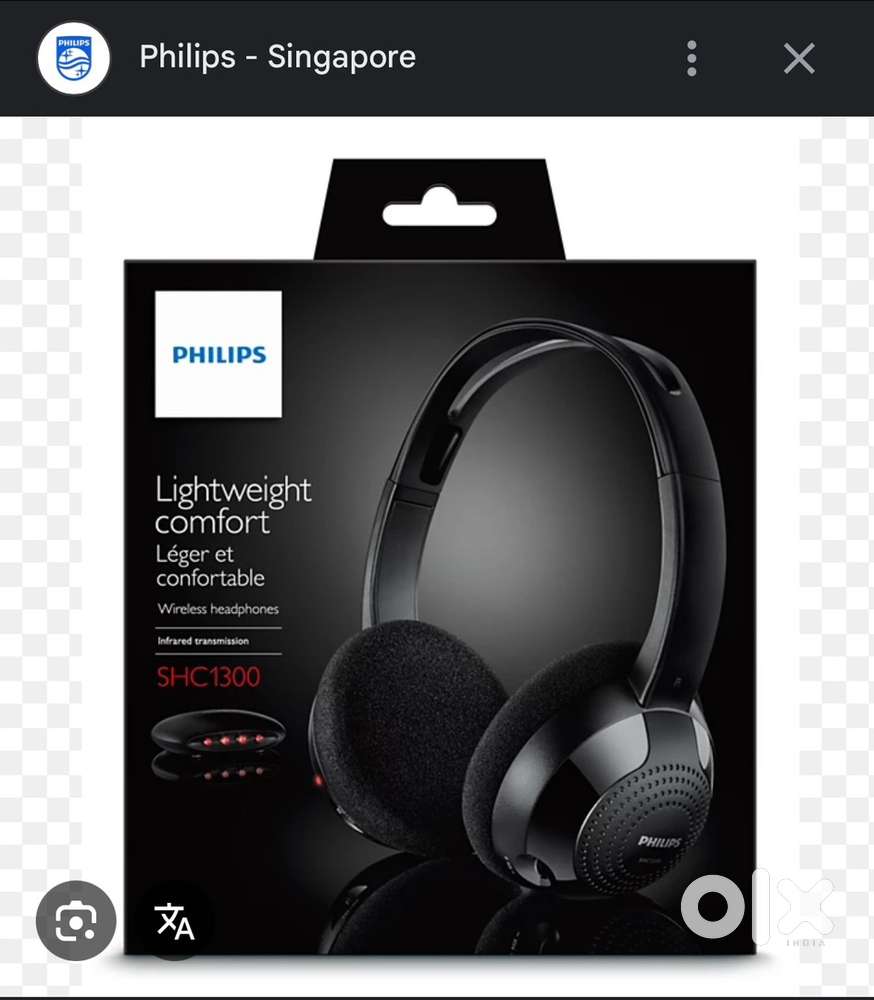Toggle the image text translation overlay
Viewport: 874px width, 1000px height.
[x=175, y=923]
